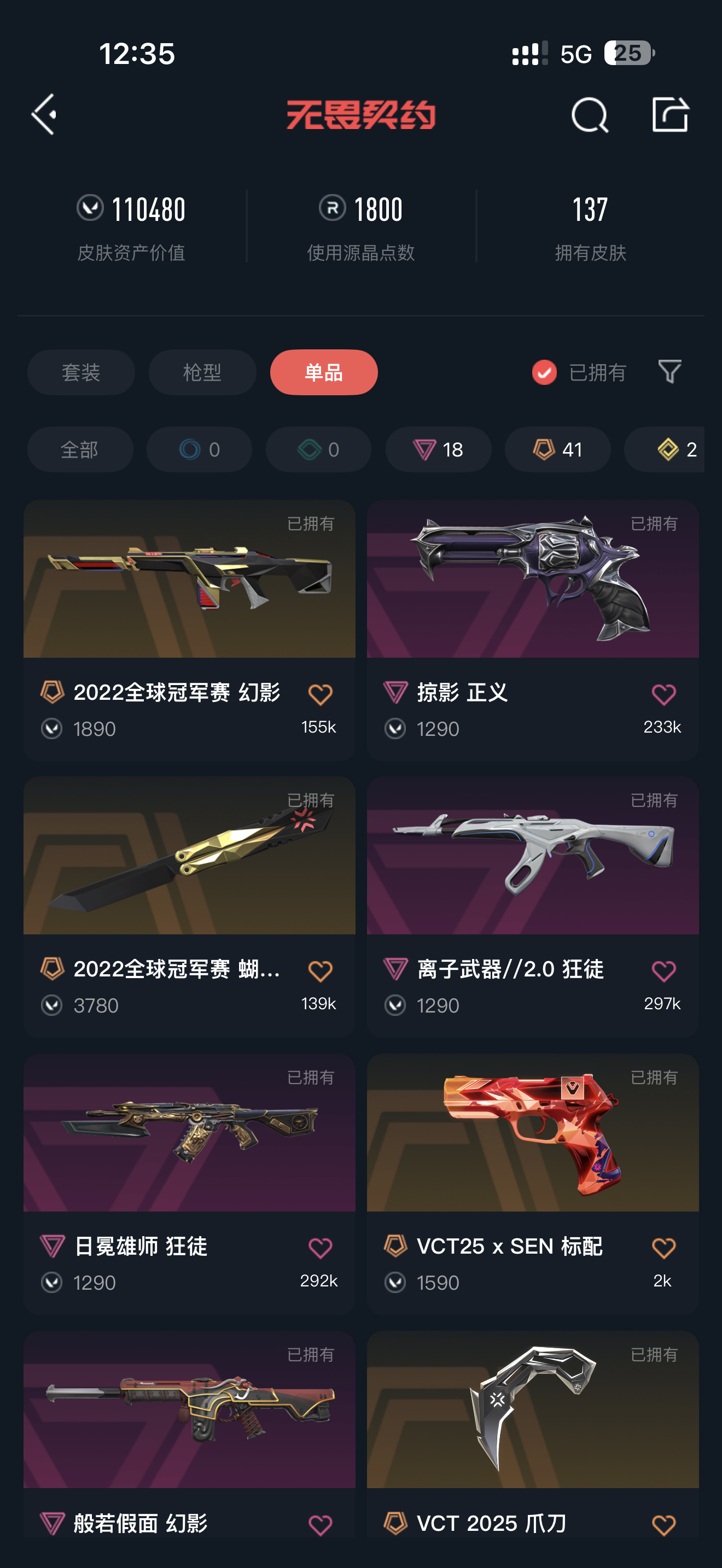Like the 2022全球冠军赛 蝴蝶刀 skin

(x=320, y=971)
